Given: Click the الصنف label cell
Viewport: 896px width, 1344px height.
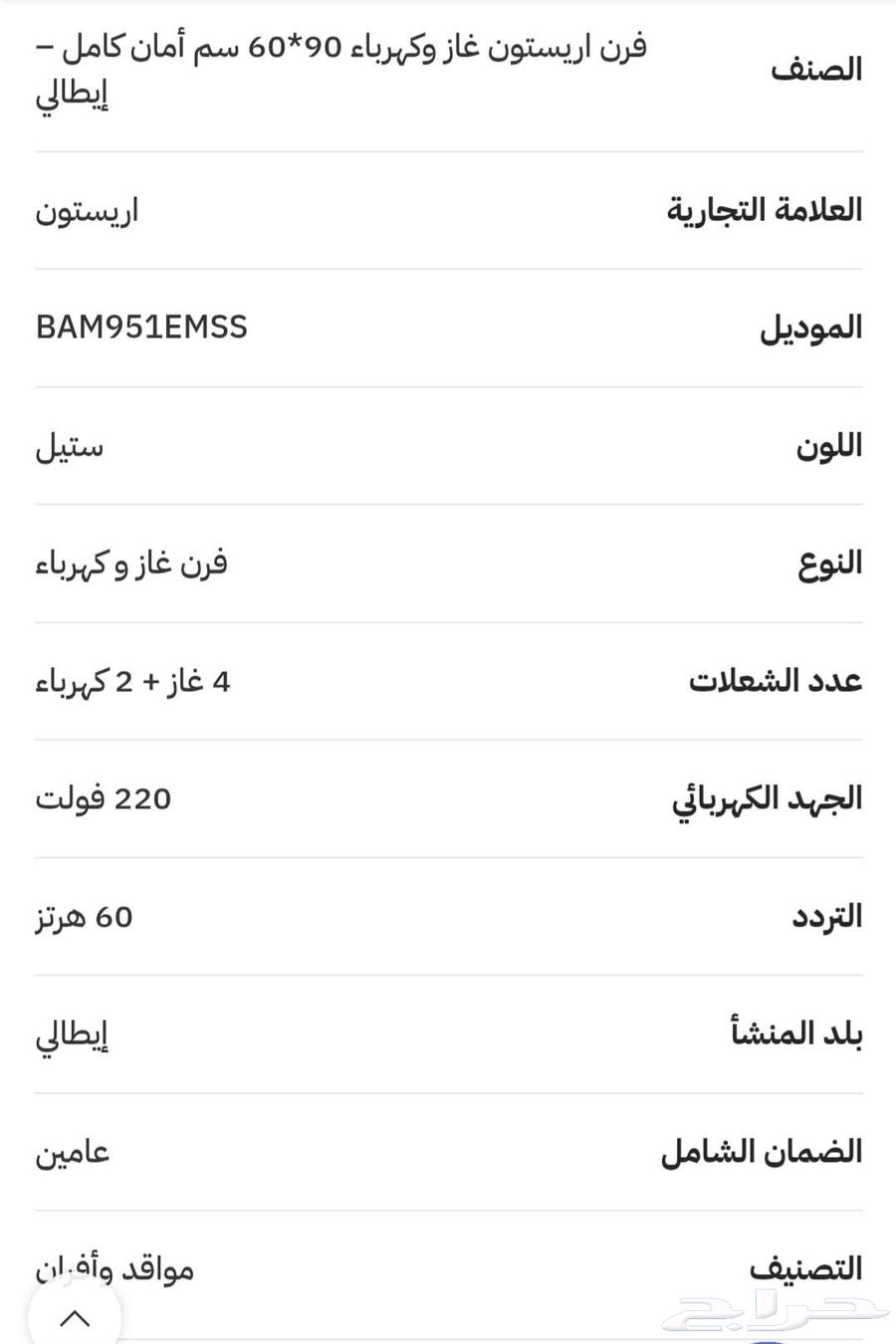Looking at the screenshot, I should (x=815, y=70).
